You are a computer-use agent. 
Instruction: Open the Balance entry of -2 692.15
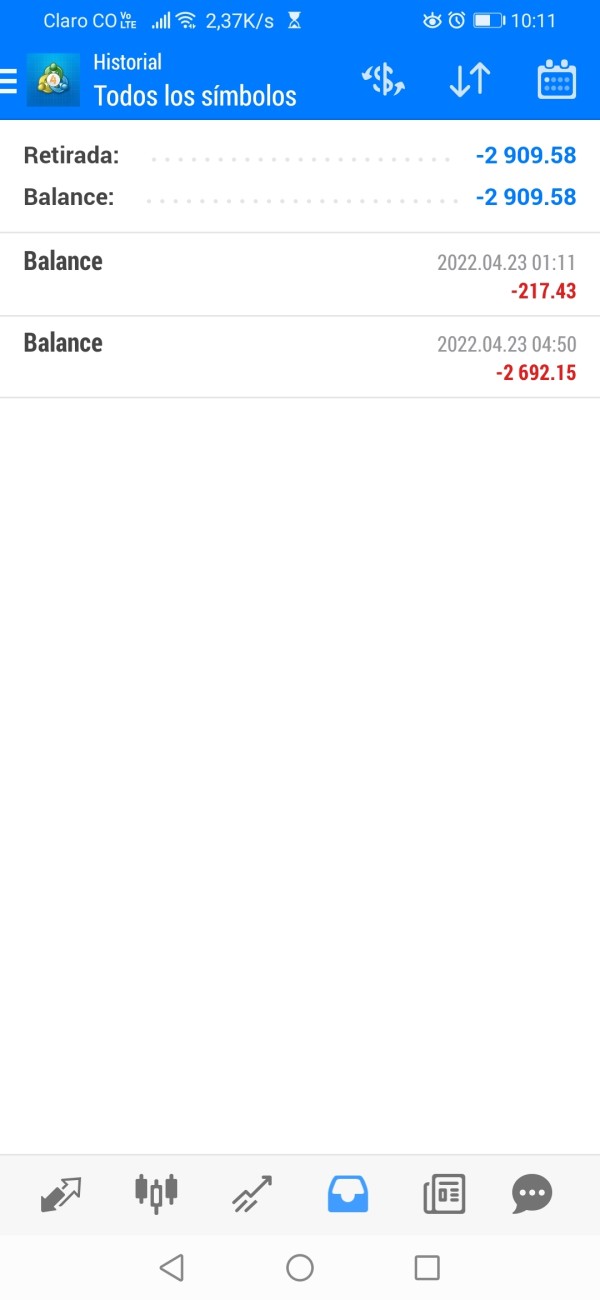(300, 357)
